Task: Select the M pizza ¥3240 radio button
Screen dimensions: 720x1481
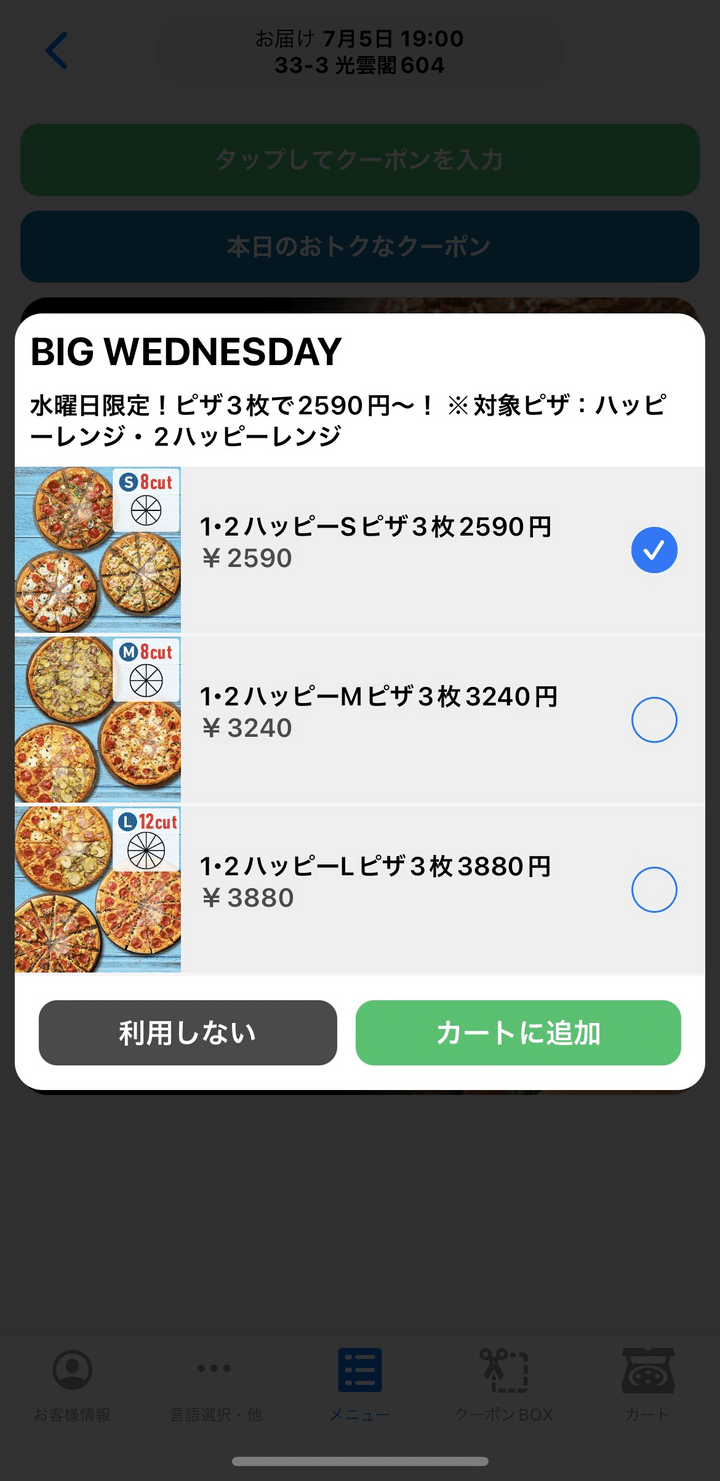Action: (x=654, y=719)
